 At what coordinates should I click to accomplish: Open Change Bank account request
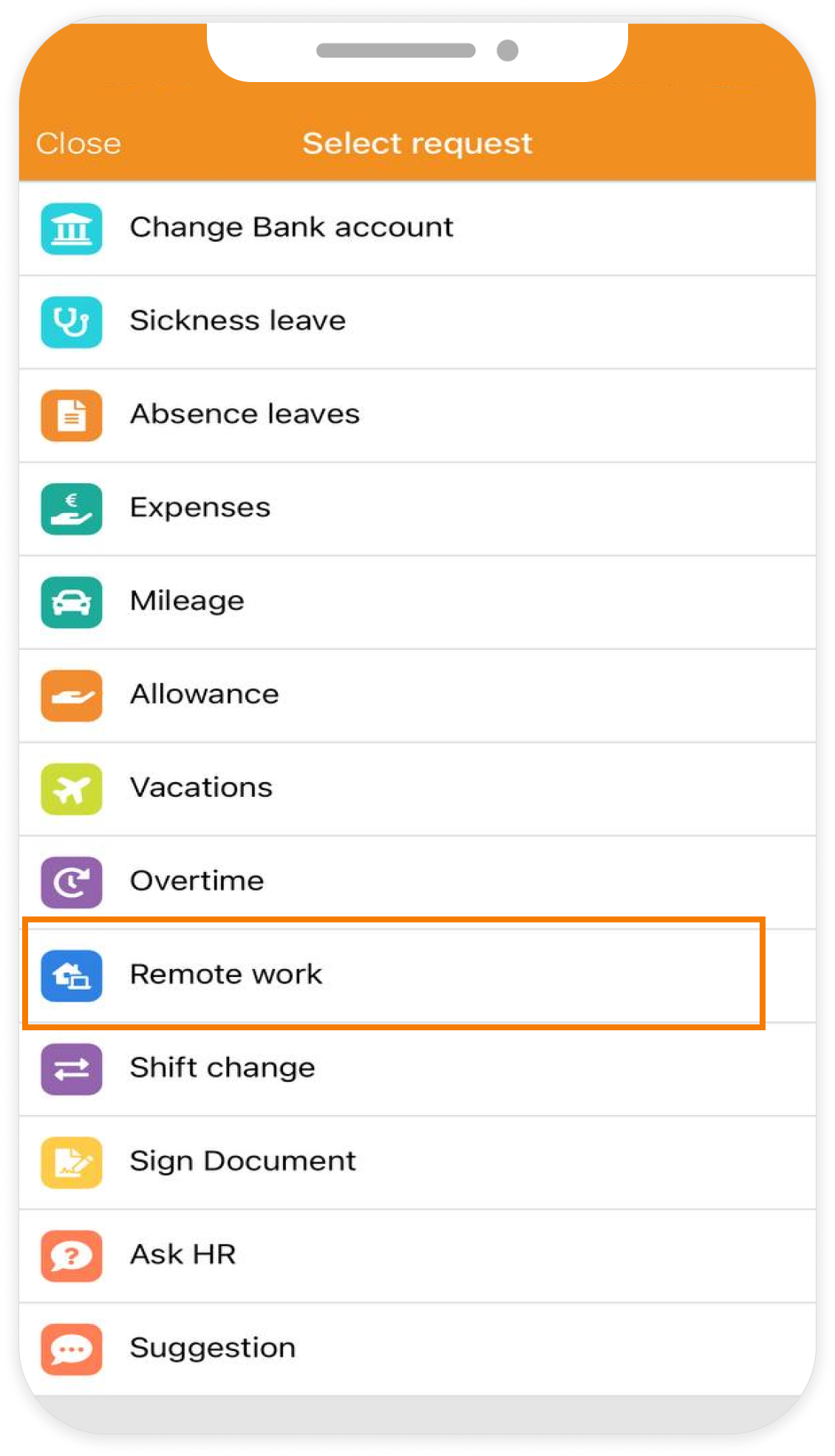pyautogui.click(x=291, y=228)
